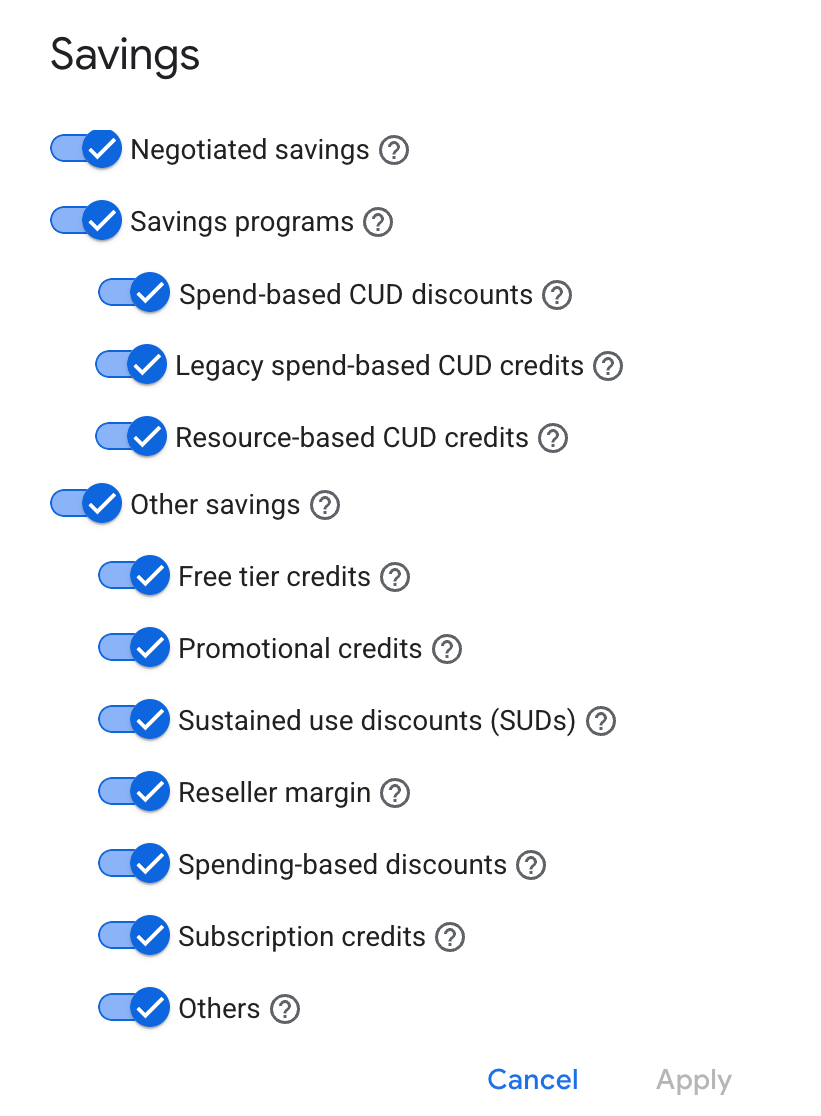
Task: View help about Spend-based CUD discounts
Action: [x=557, y=294]
